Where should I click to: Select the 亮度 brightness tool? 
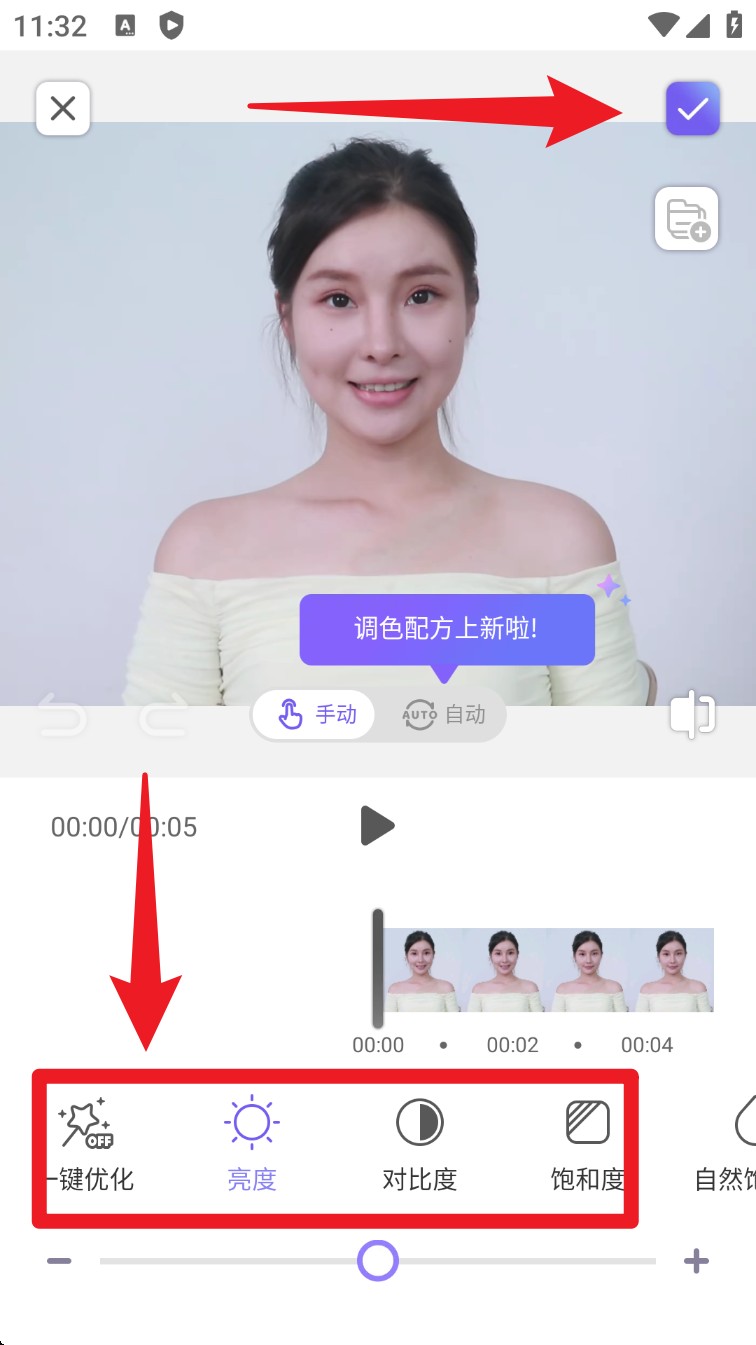(x=251, y=1143)
